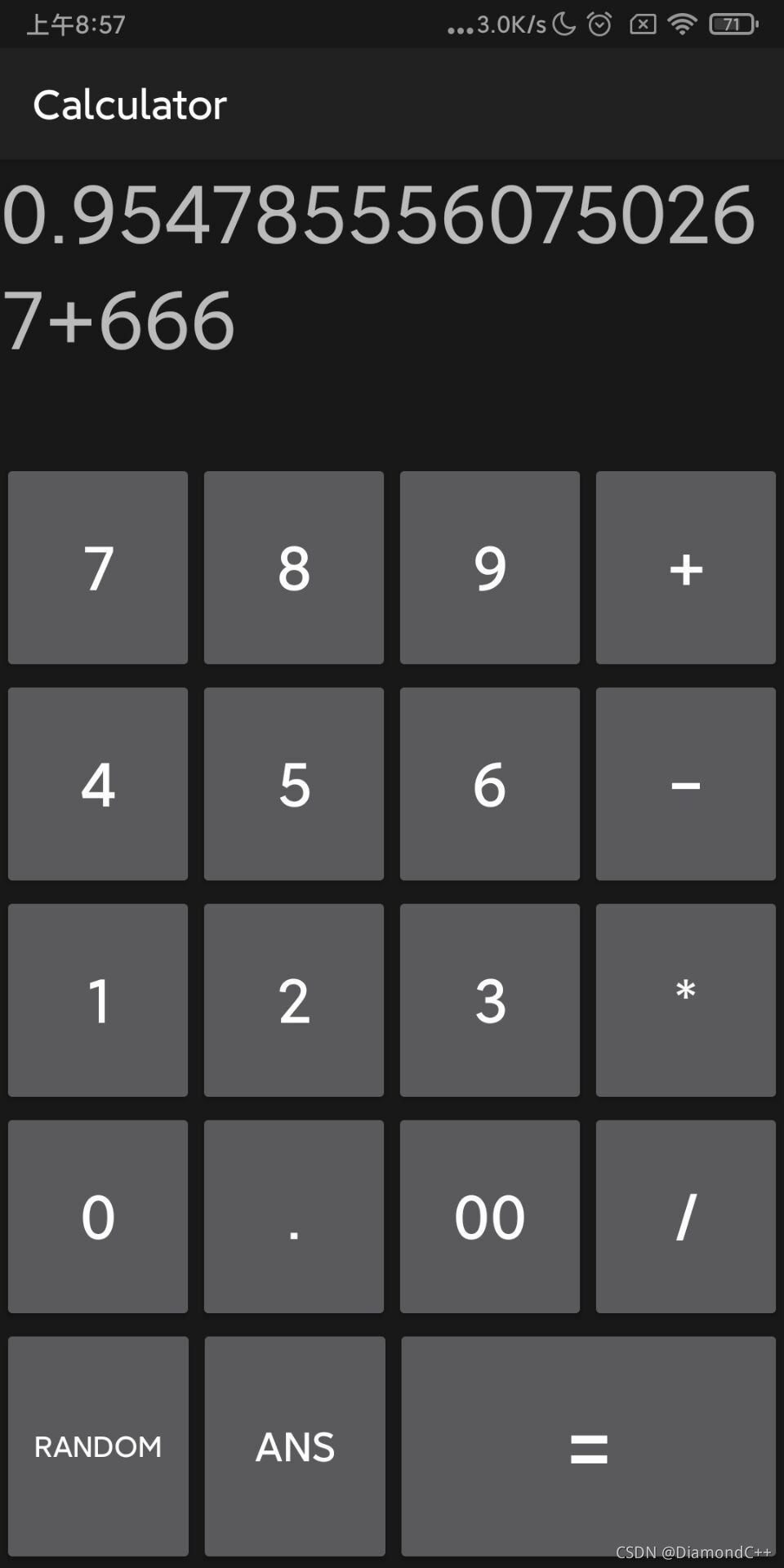Tap the digit 7 key

(x=98, y=568)
